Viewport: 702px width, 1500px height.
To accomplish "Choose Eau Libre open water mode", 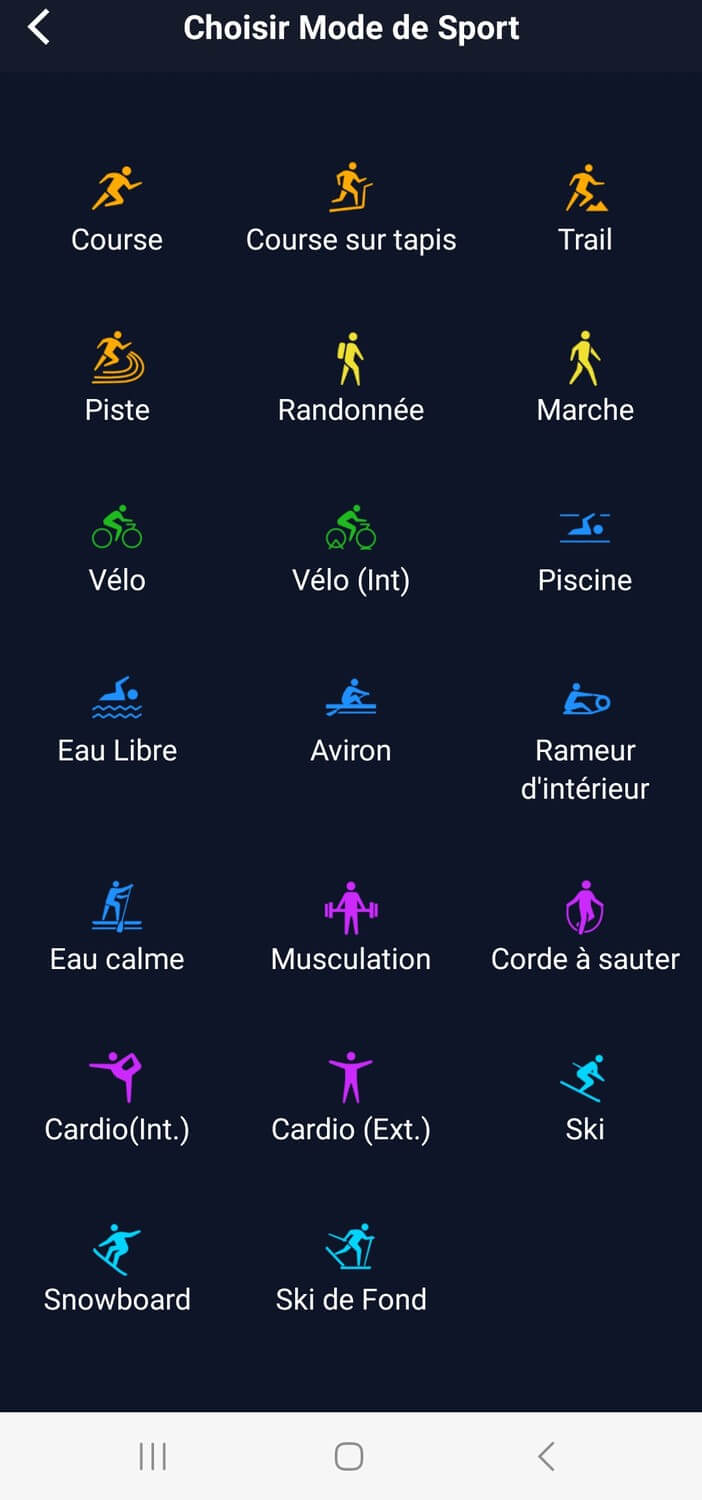I will (x=117, y=718).
